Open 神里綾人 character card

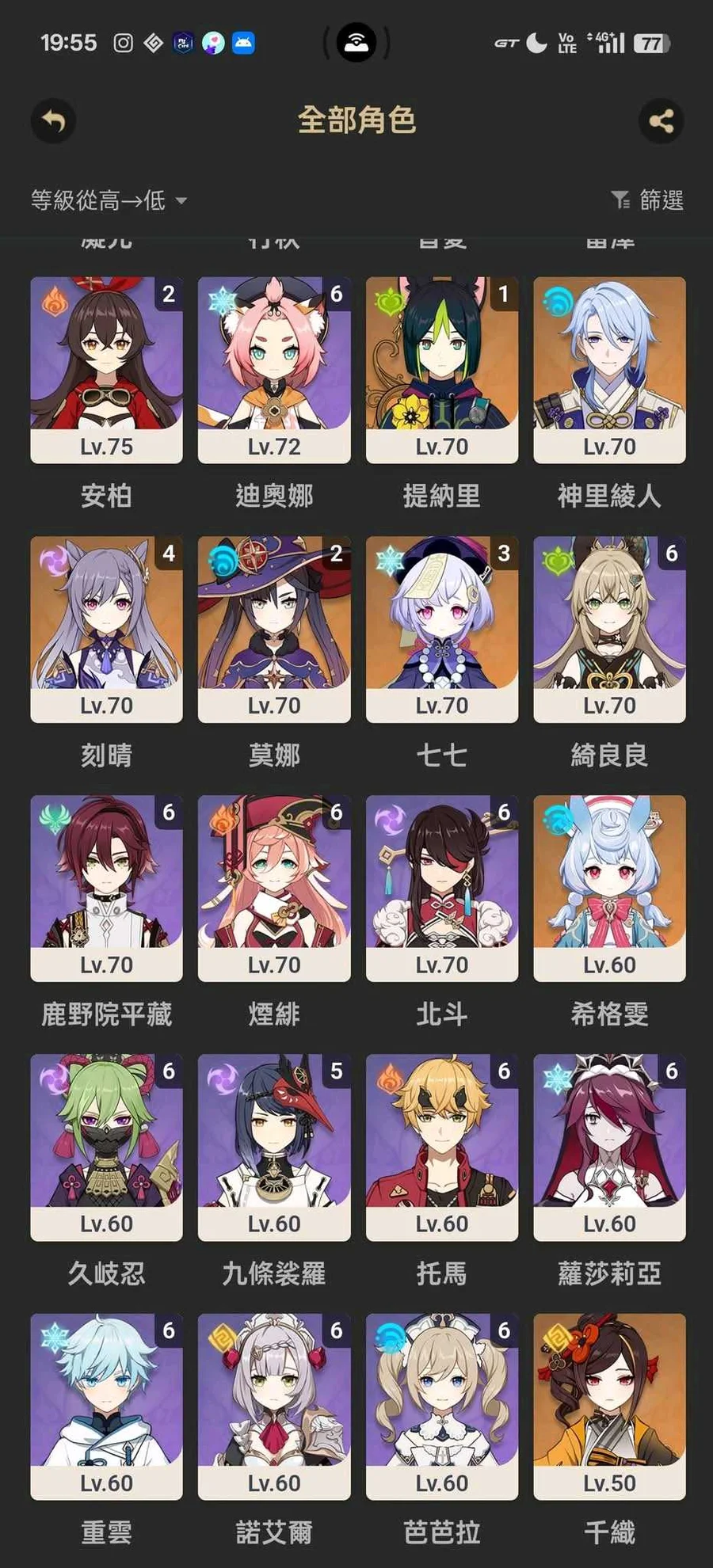coord(609,370)
